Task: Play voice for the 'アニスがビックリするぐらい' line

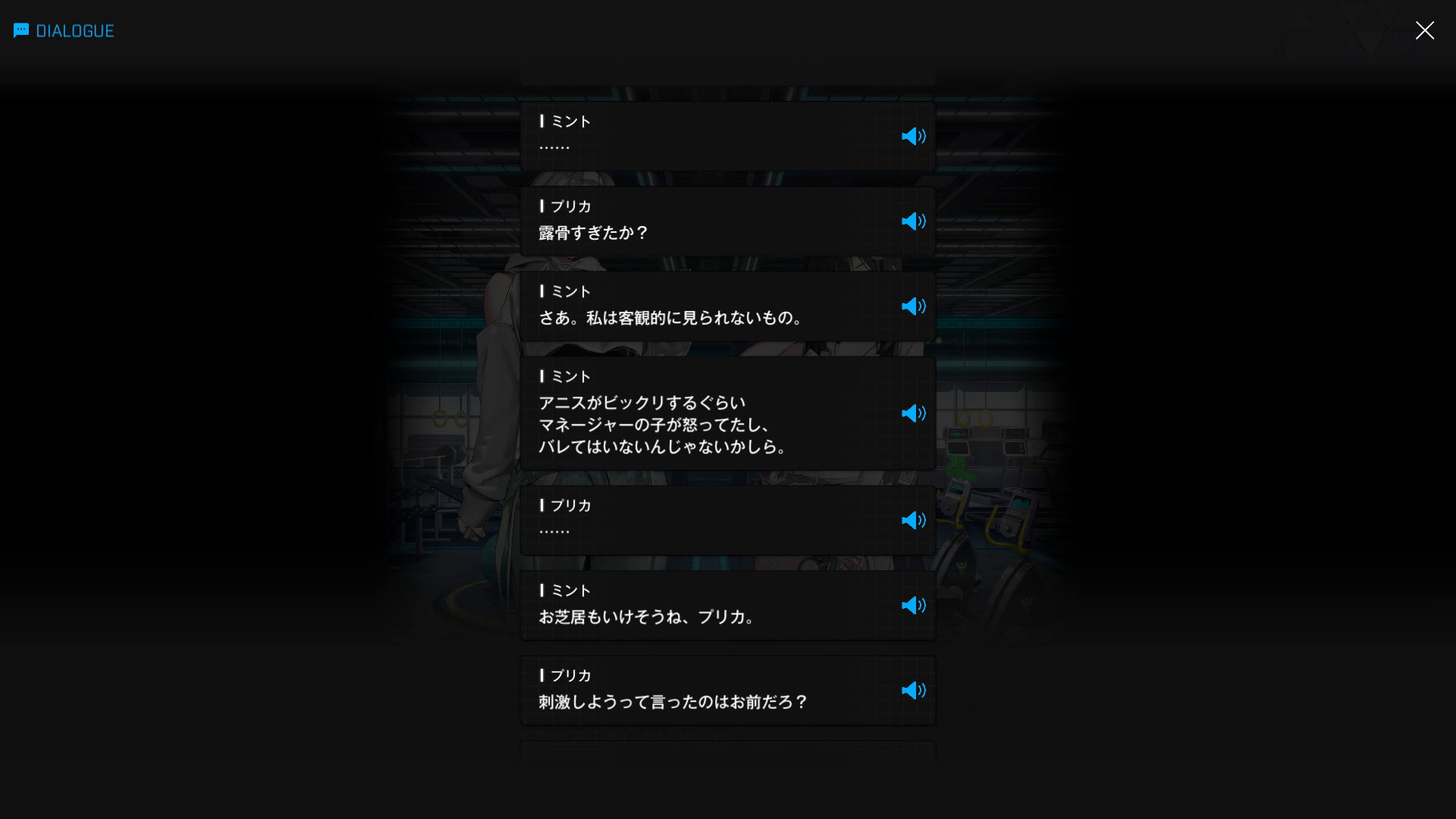Action: pos(913,413)
